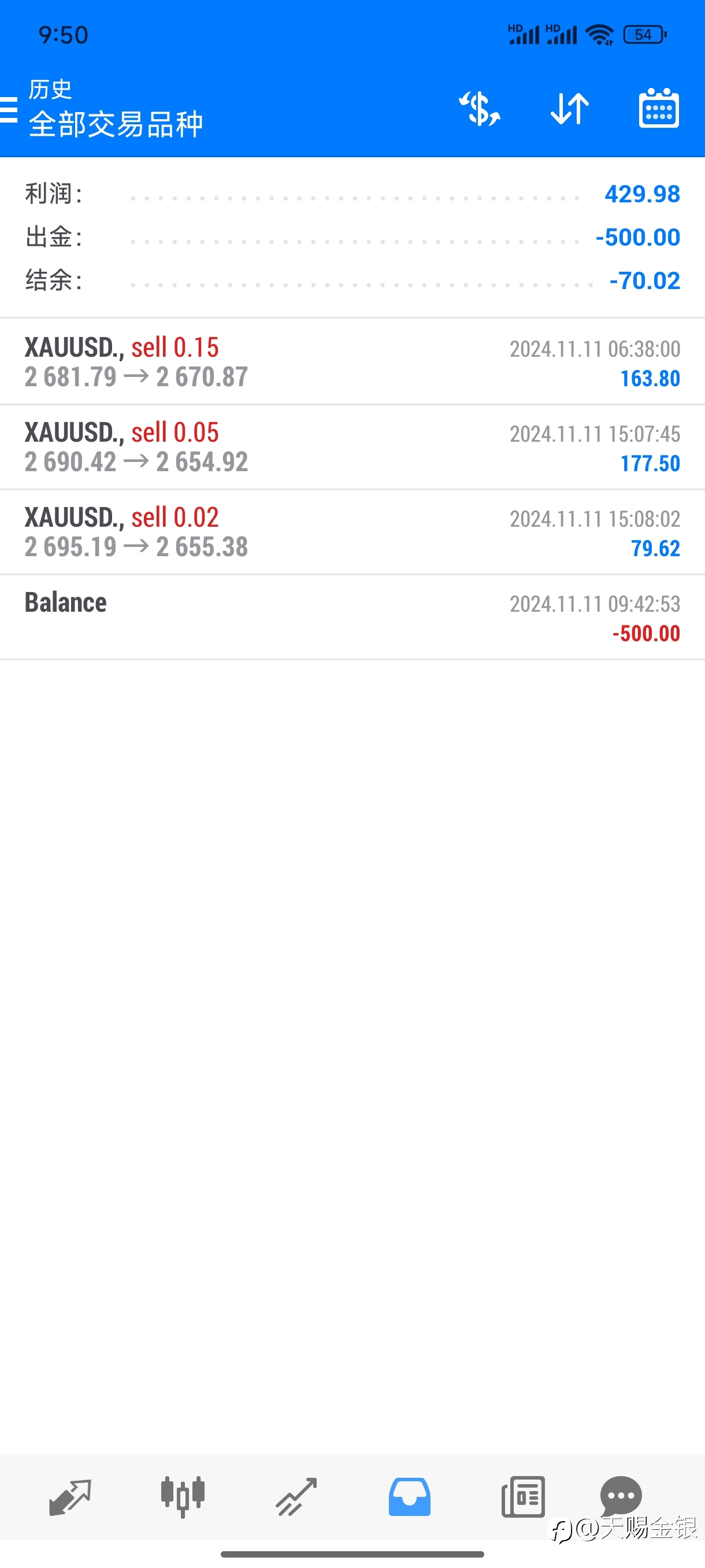
Task: Open the sort arrows option
Action: [x=569, y=109]
